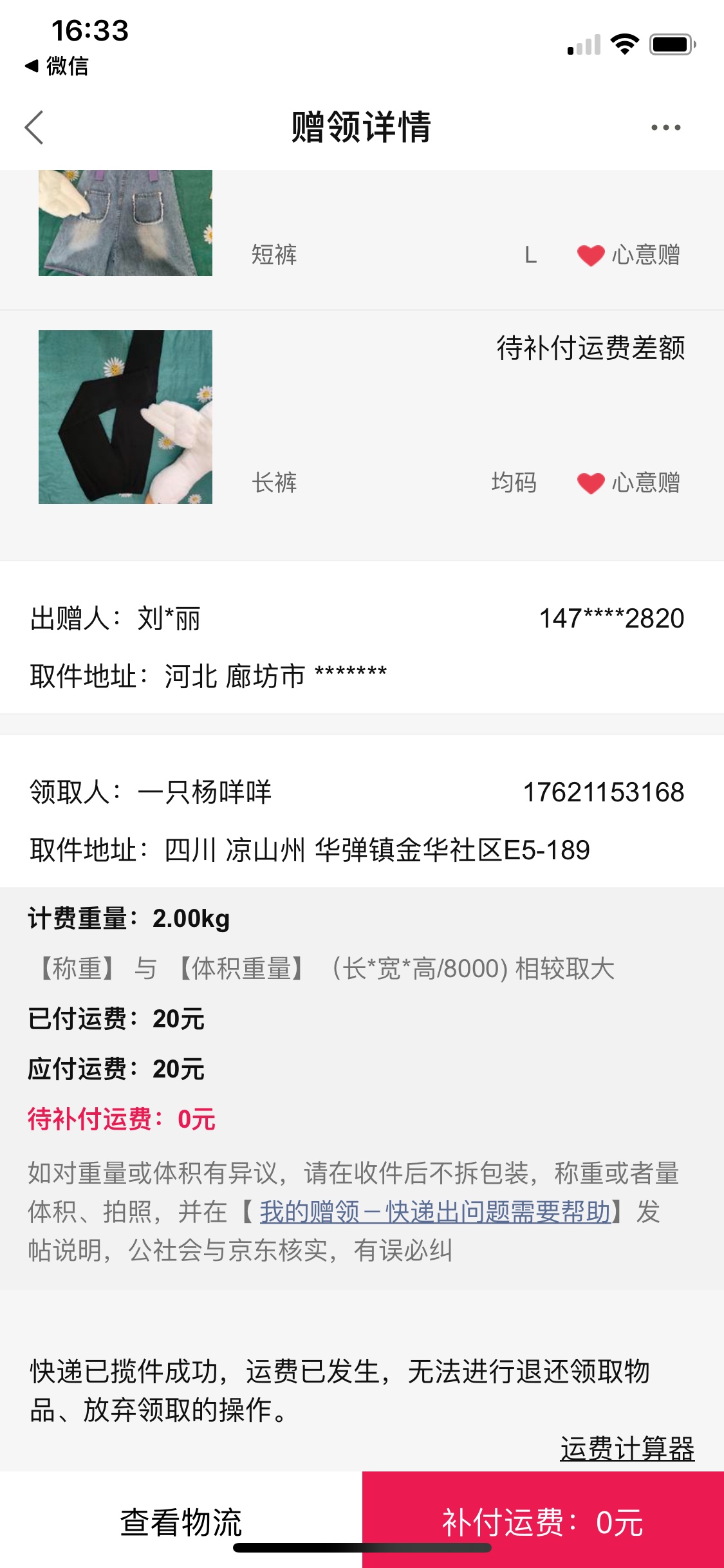Go back from 赠领详情 page
Screen dimensions: 724x1568
click(35, 127)
